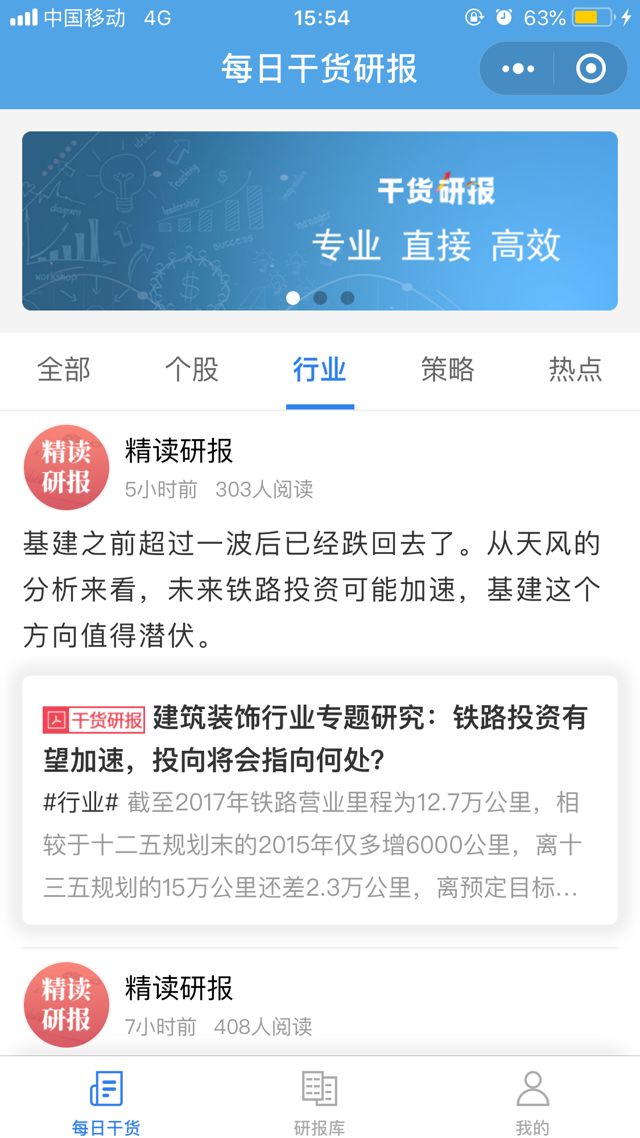Open the mini program more-options menu
Screen dimensions: 640x1138
click(518, 69)
